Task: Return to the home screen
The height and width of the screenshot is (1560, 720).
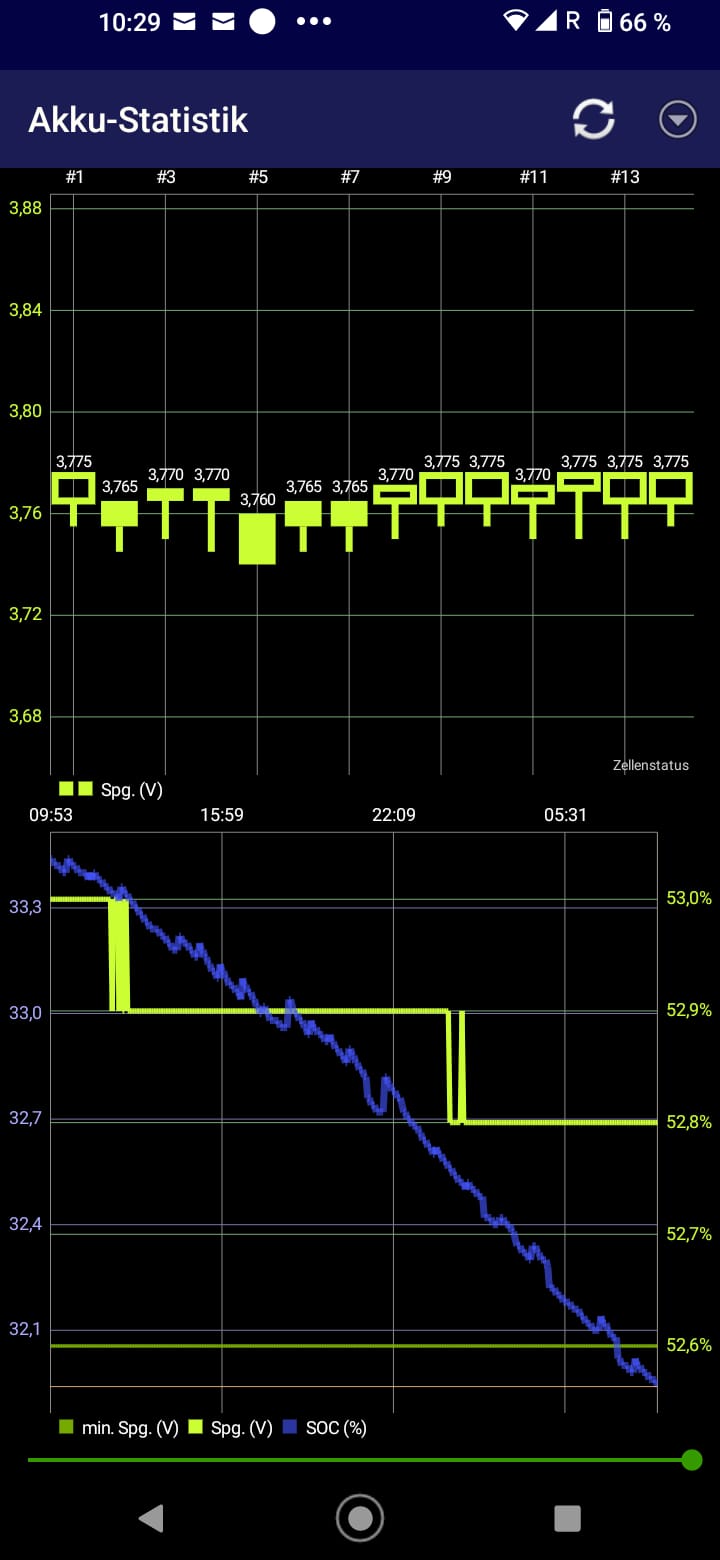Action: [x=360, y=1518]
